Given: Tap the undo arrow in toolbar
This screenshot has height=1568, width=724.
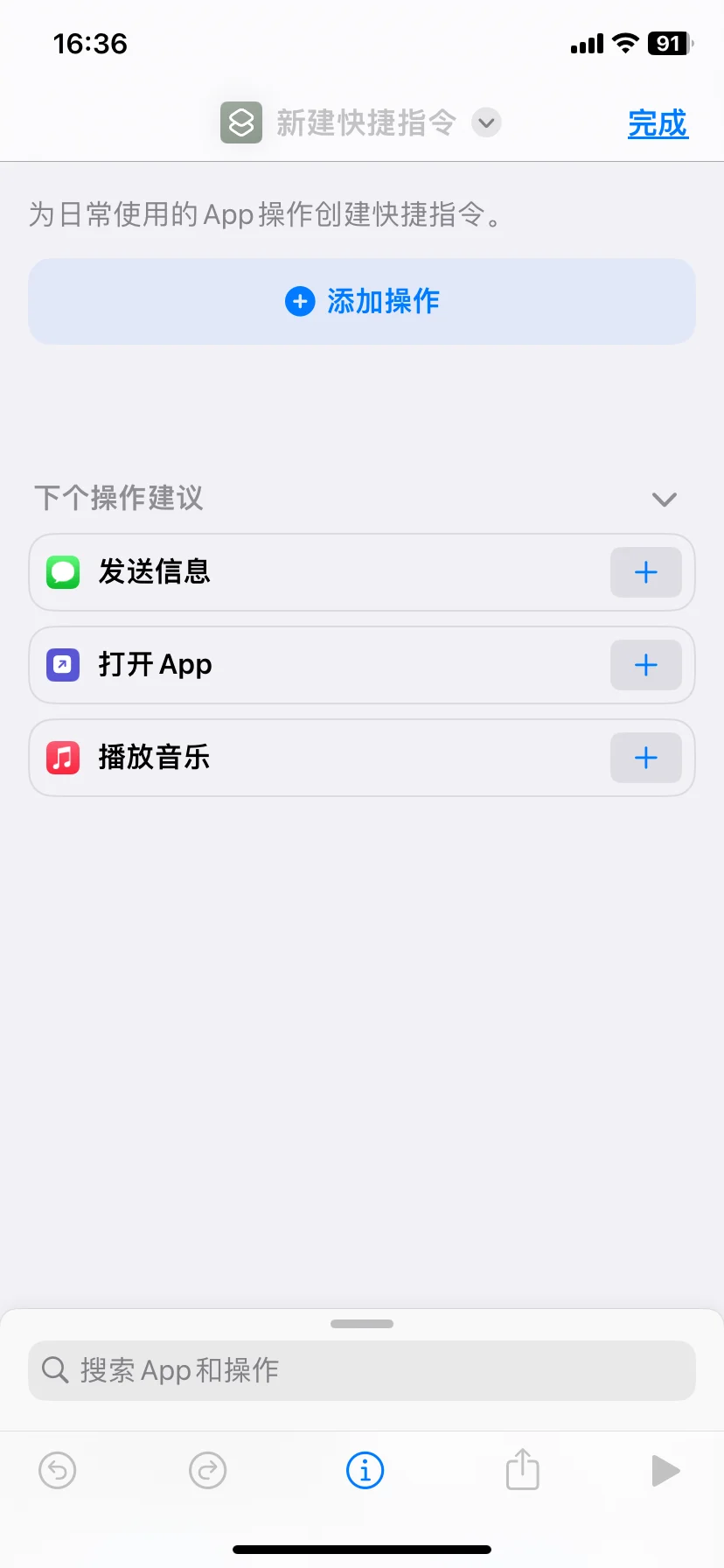Looking at the screenshot, I should (x=58, y=1470).
